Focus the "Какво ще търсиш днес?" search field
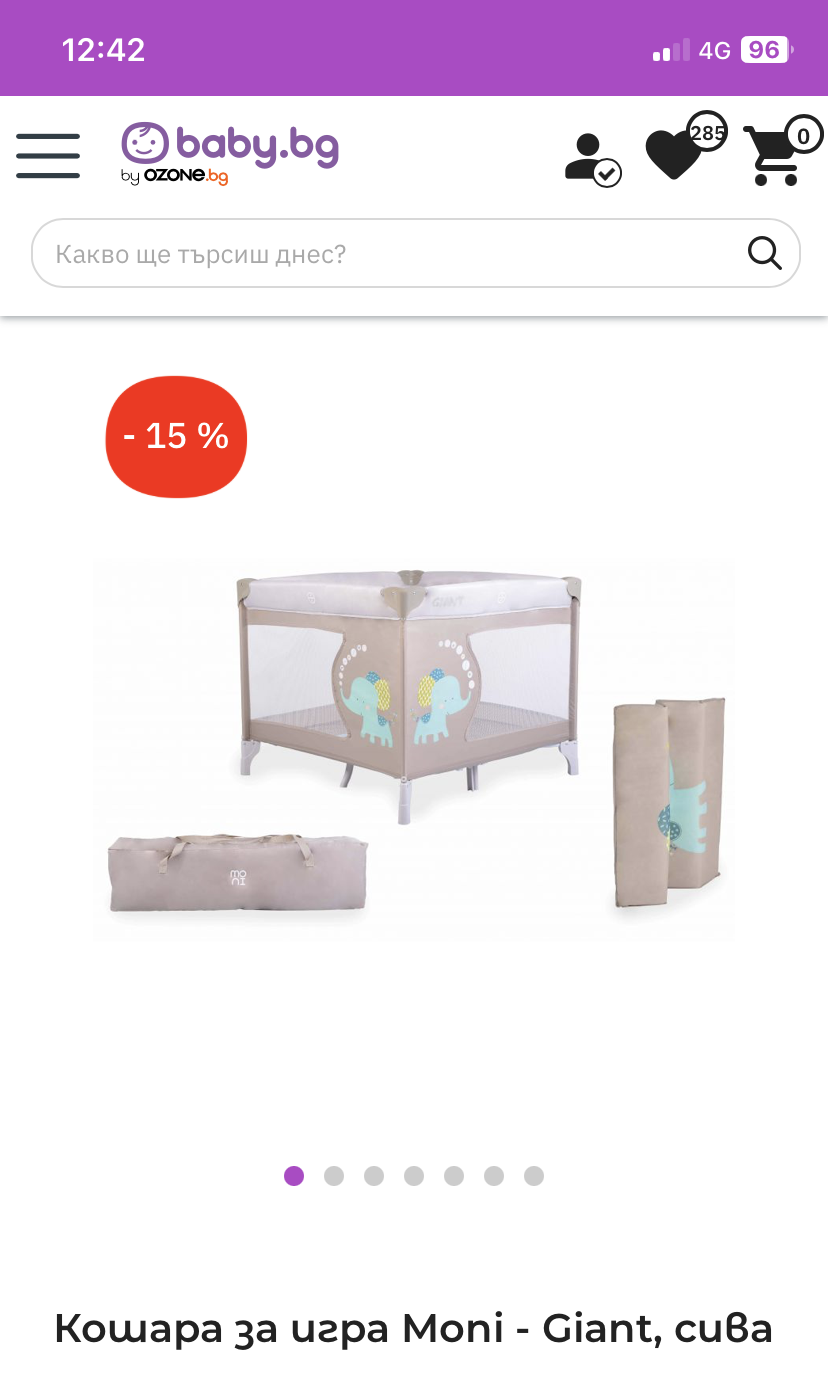 390,254
